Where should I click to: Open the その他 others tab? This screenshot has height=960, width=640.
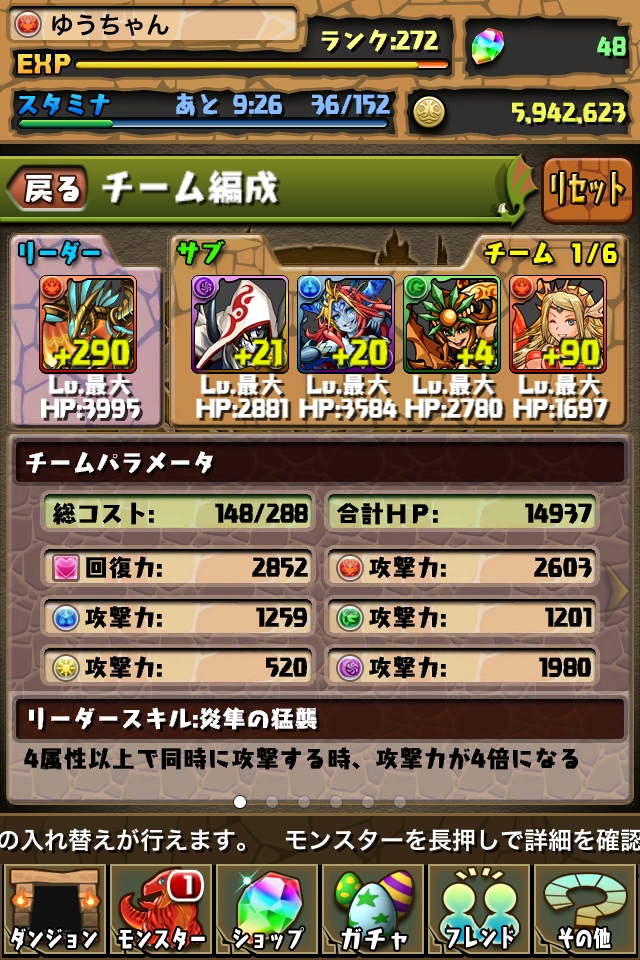tap(586, 910)
